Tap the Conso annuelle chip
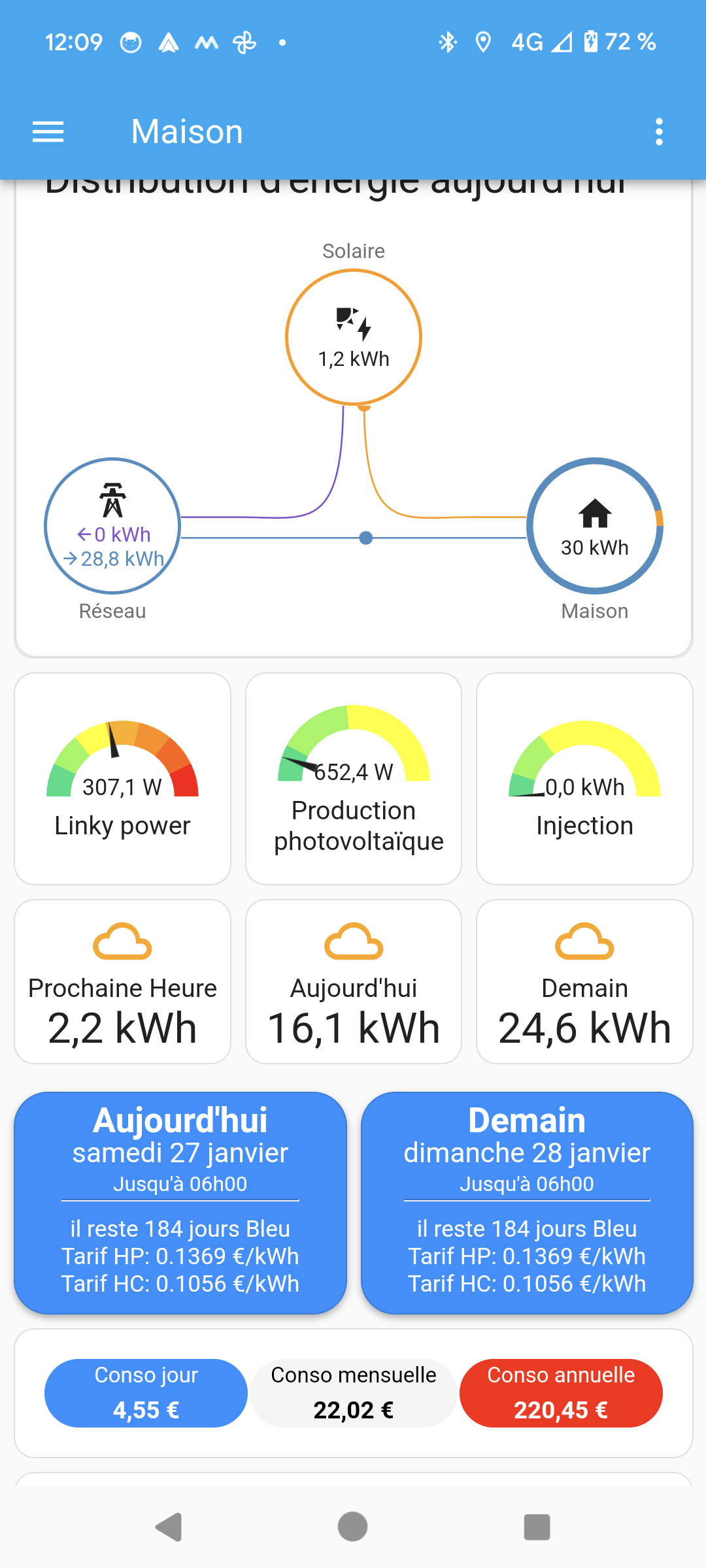The image size is (706, 1568). coord(561,1393)
